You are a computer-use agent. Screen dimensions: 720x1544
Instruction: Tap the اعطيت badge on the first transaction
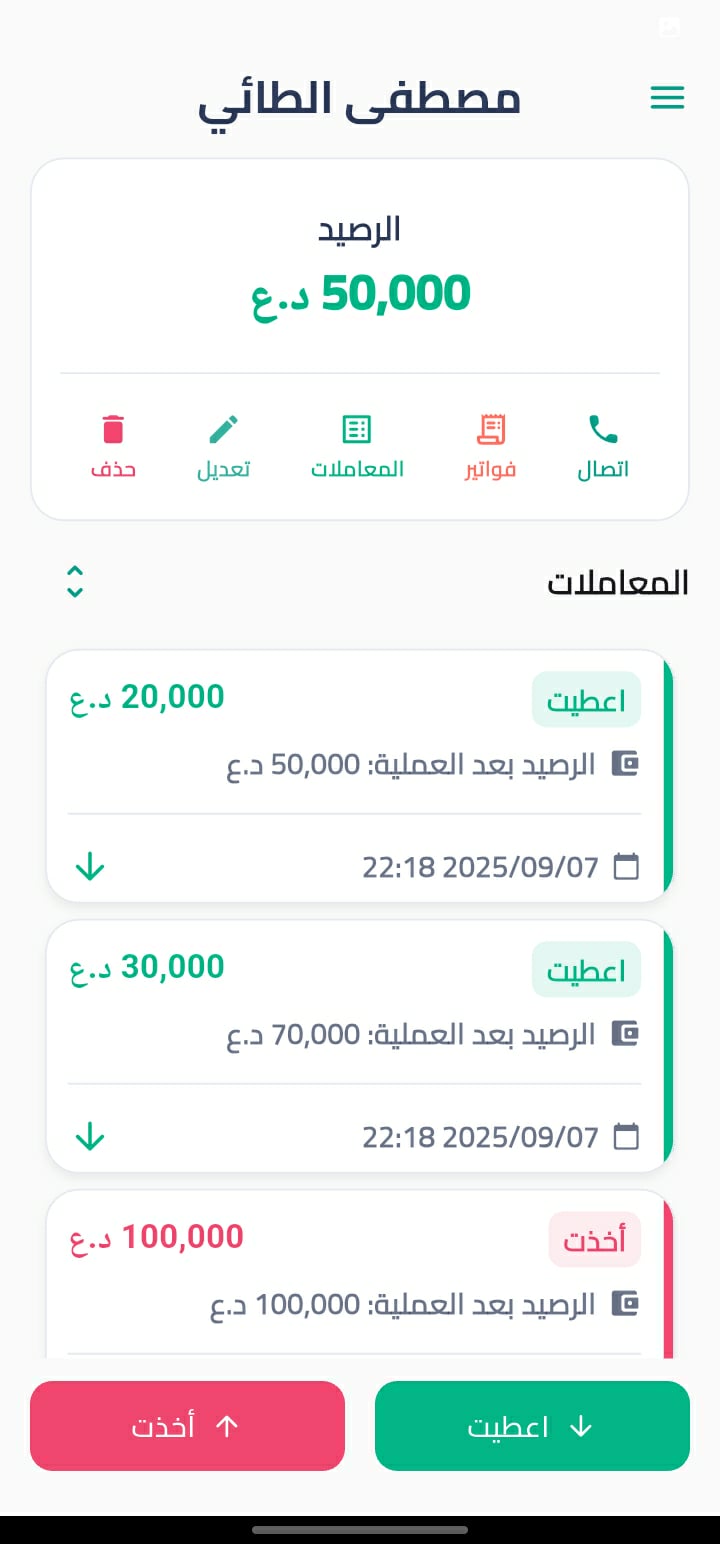[586, 699]
